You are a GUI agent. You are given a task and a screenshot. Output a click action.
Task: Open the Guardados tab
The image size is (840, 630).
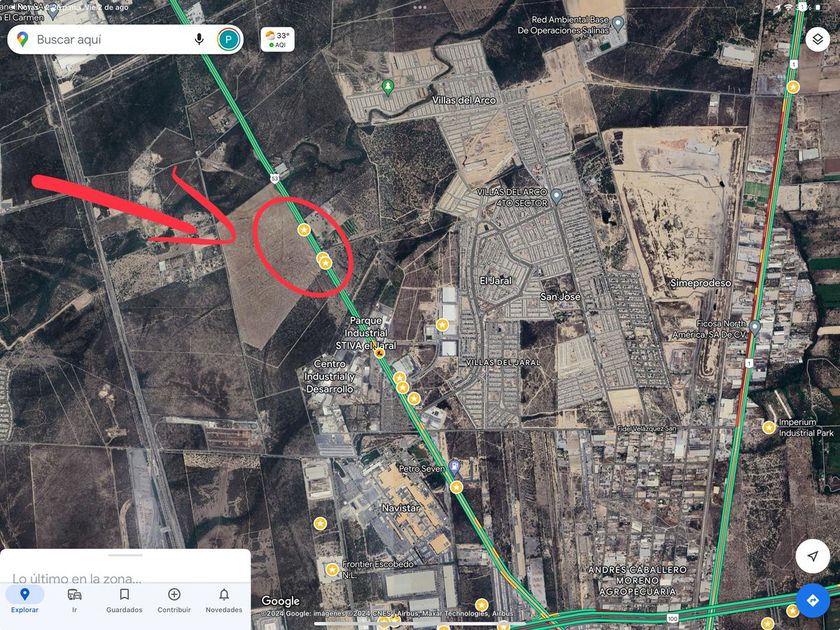(x=124, y=599)
